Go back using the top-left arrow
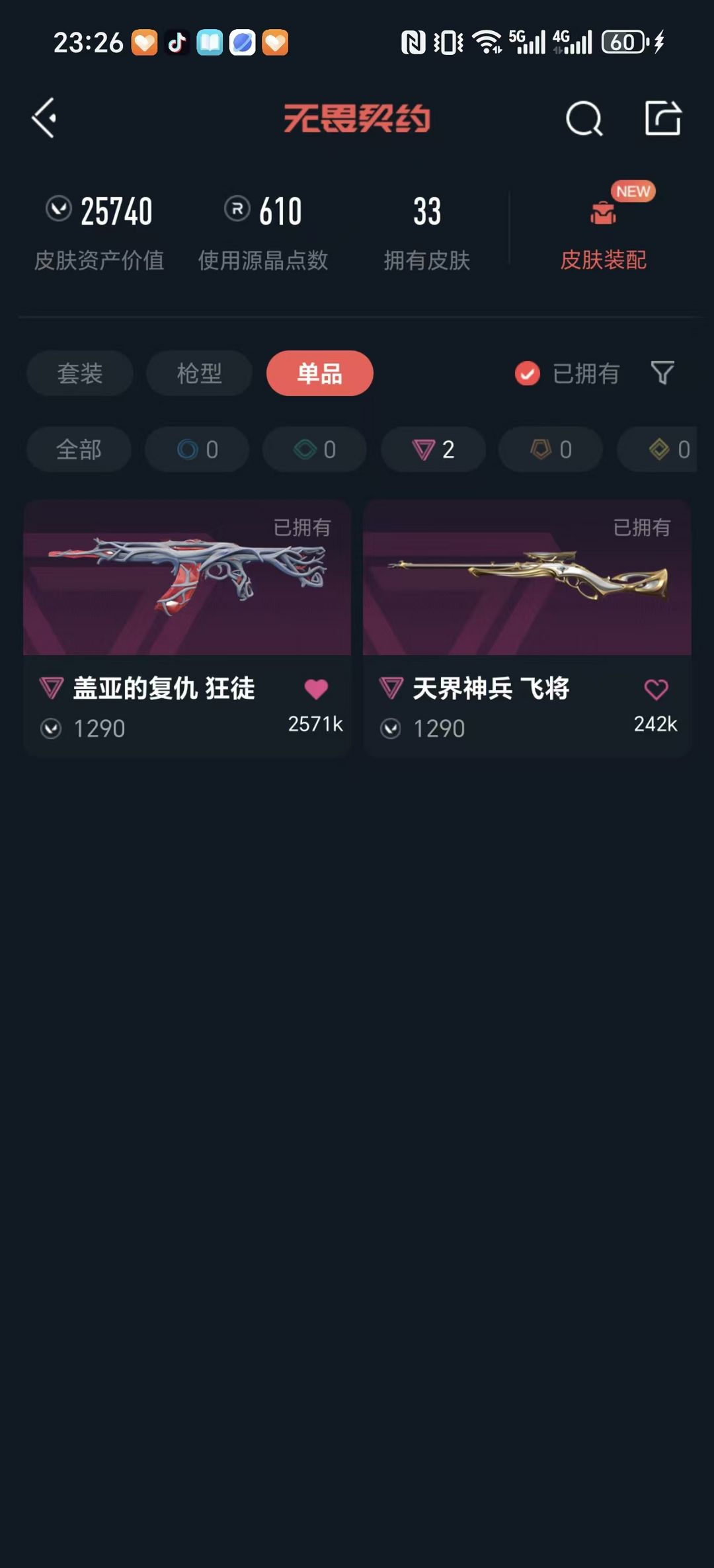The image size is (714, 1568). 44,118
